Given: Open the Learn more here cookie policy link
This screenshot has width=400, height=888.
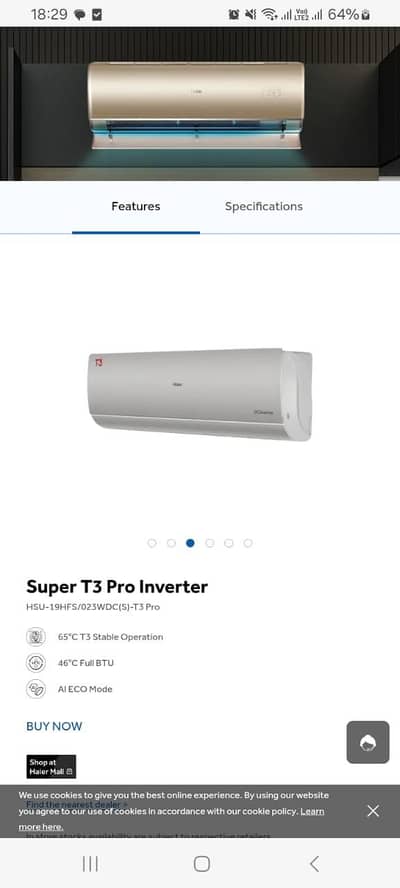Looking at the screenshot, I should point(171,819).
